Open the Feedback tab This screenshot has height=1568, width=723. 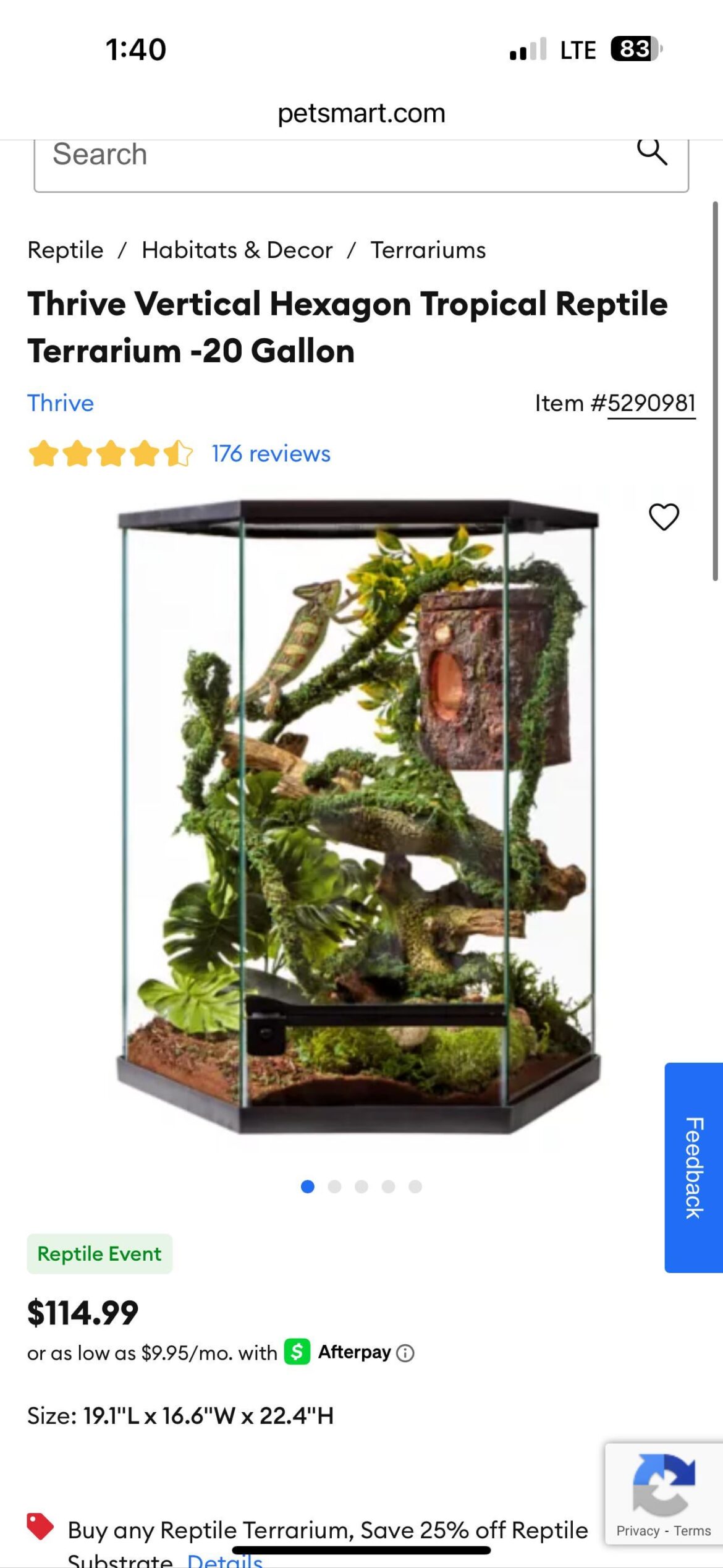pyautogui.click(x=692, y=1164)
